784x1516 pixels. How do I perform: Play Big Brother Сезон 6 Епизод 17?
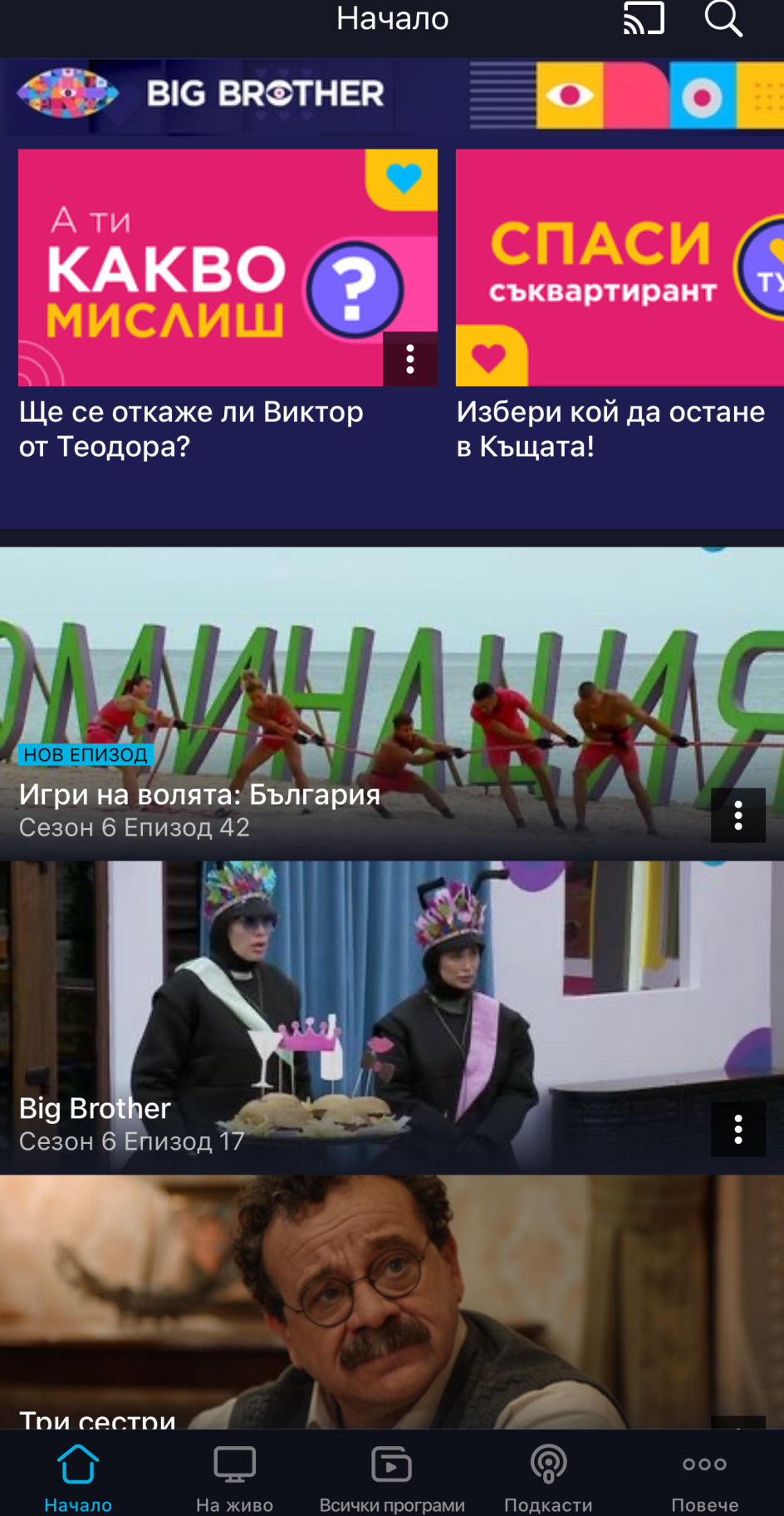(392, 1017)
